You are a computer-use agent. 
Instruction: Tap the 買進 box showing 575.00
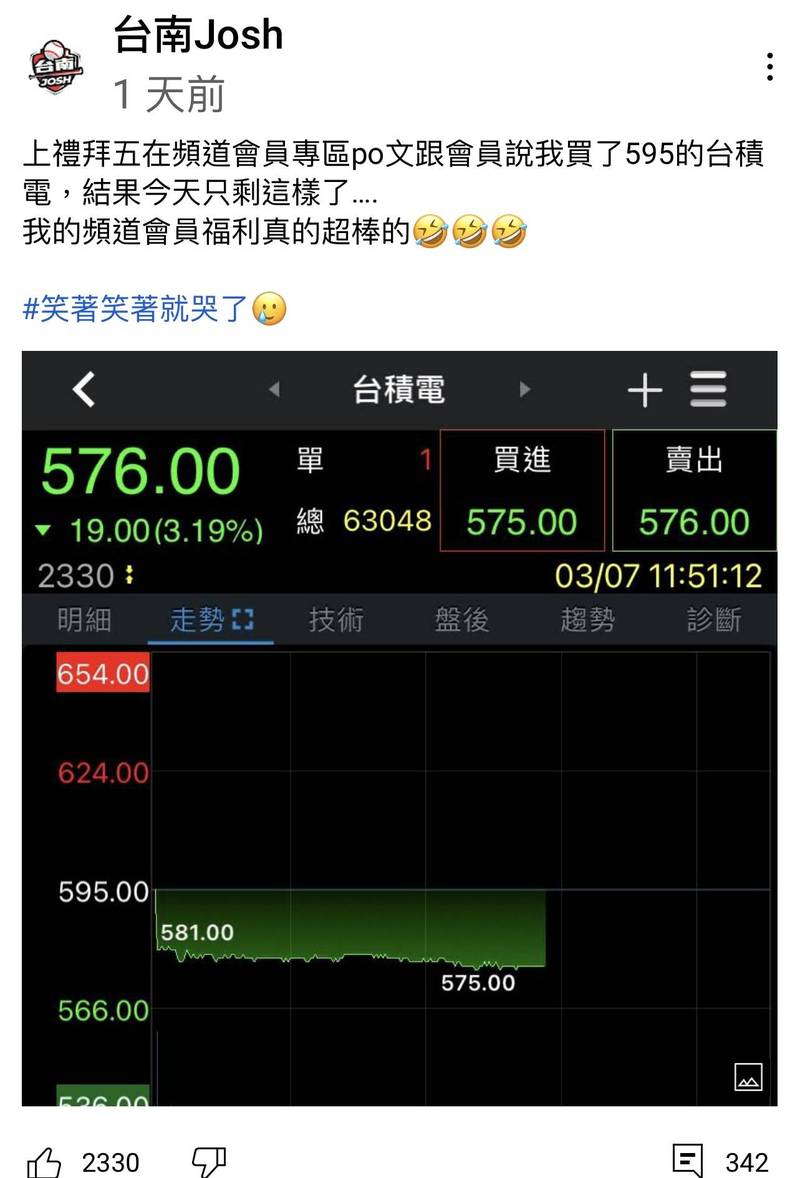point(522,491)
